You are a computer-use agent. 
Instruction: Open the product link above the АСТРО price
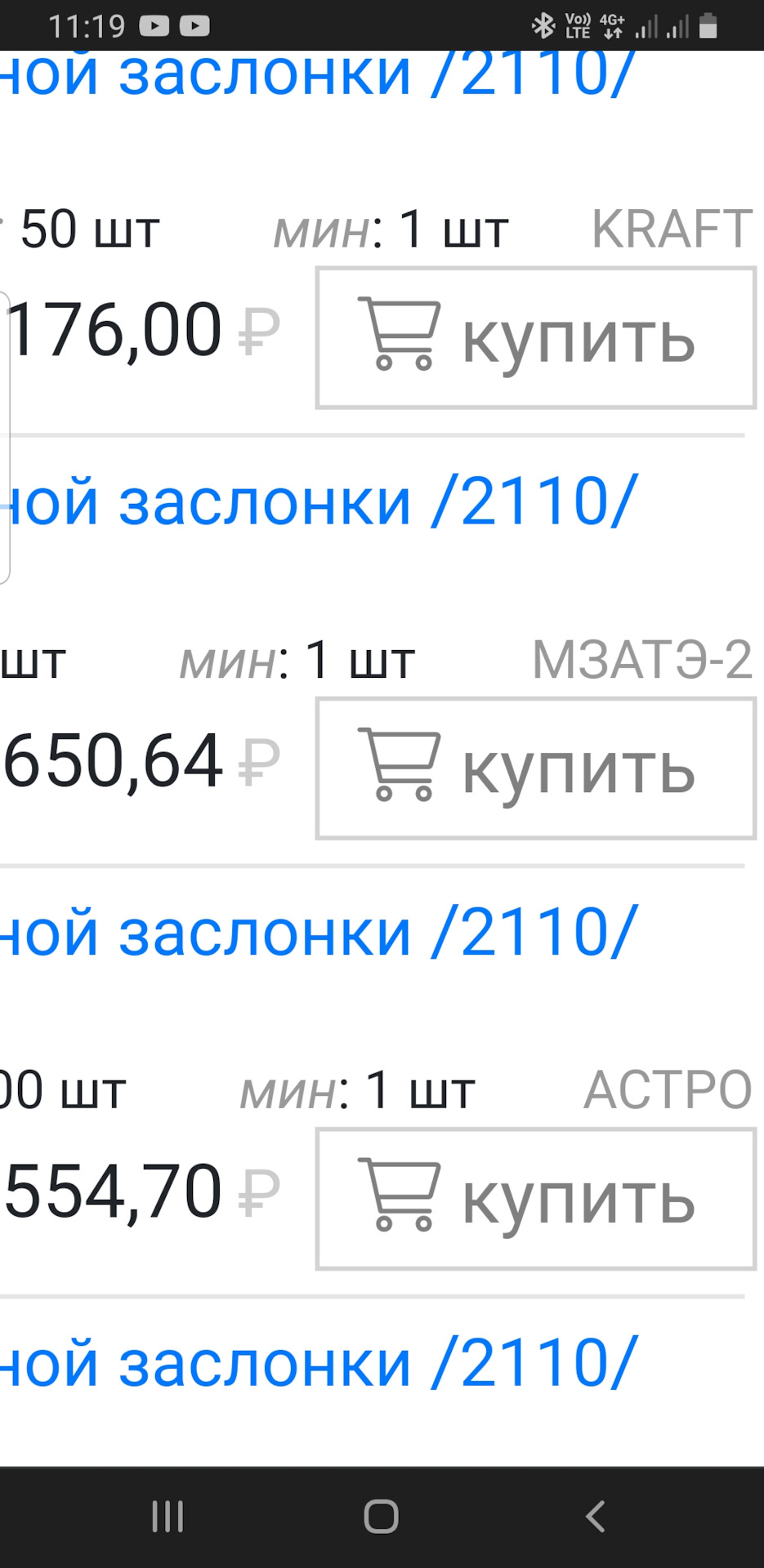(x=319, y=933)
